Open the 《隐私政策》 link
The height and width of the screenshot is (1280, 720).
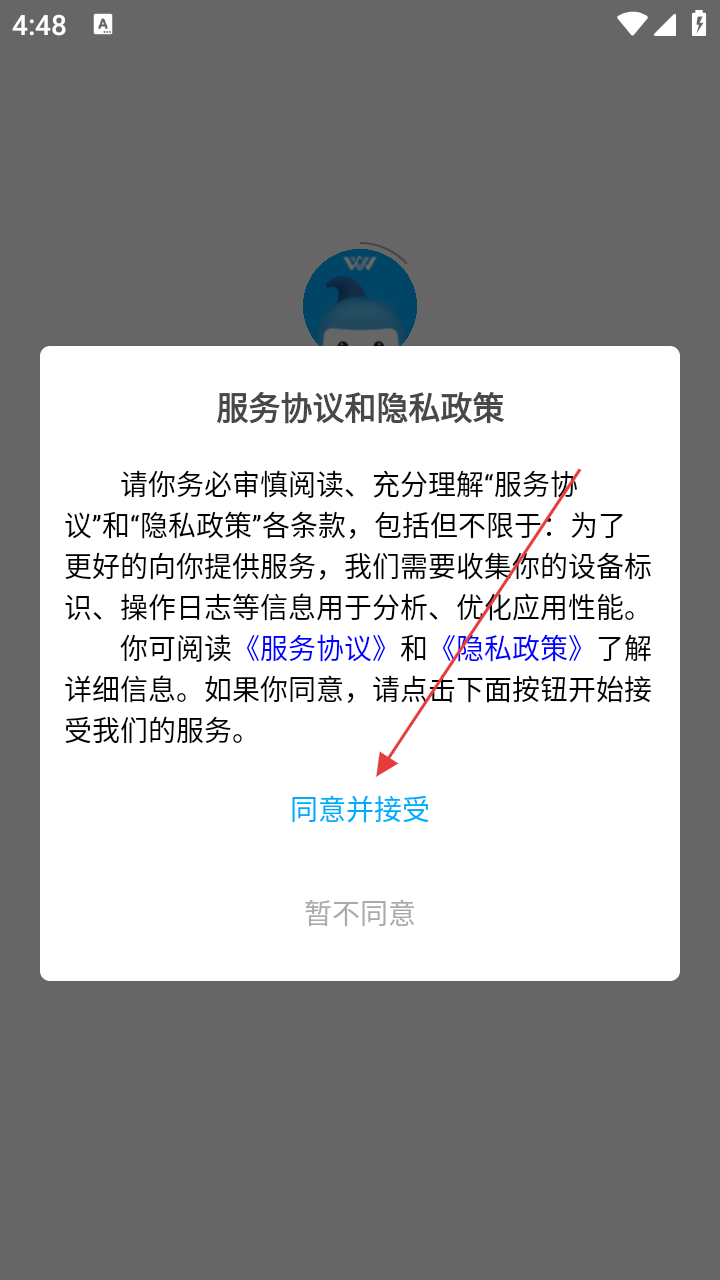[x=511, y=648]
